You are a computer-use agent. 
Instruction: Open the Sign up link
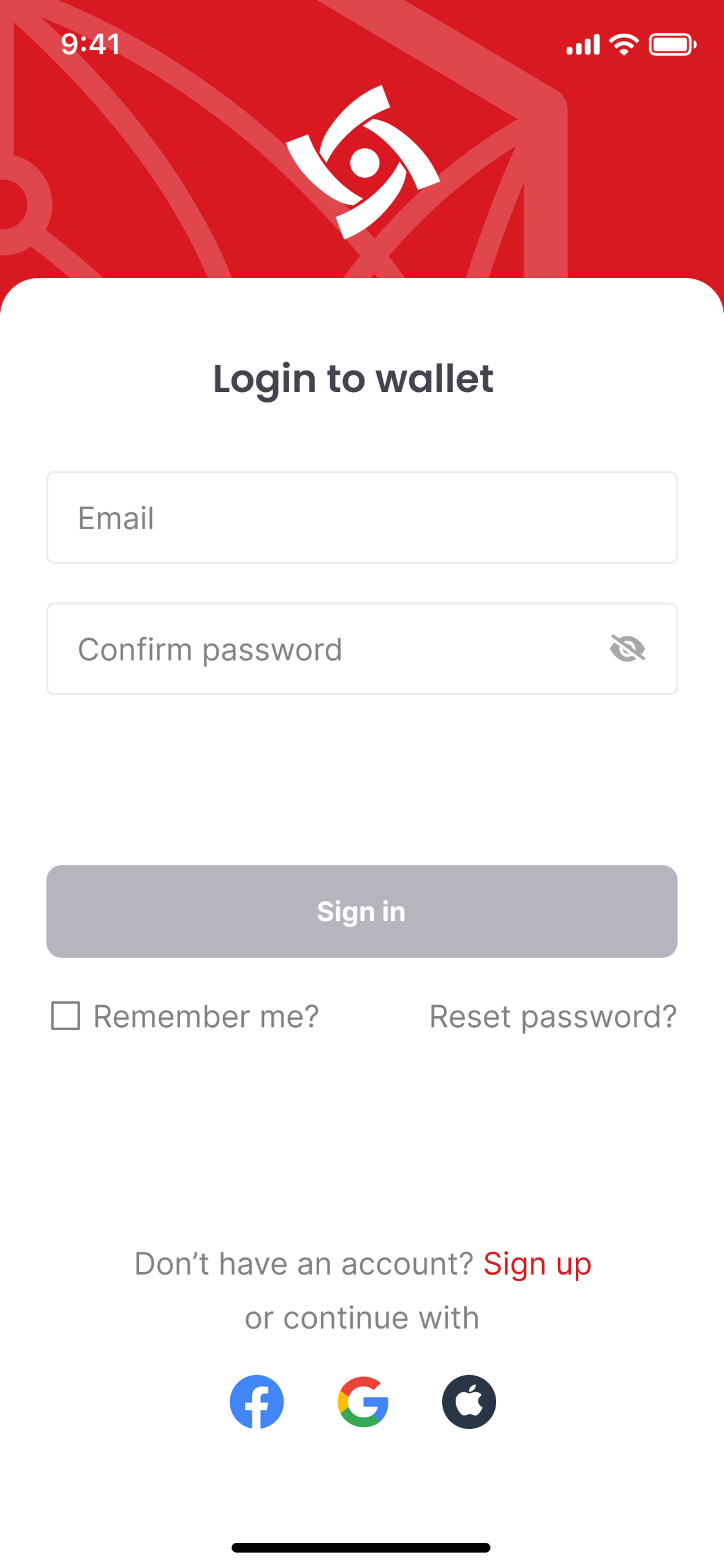[537, 1264]
